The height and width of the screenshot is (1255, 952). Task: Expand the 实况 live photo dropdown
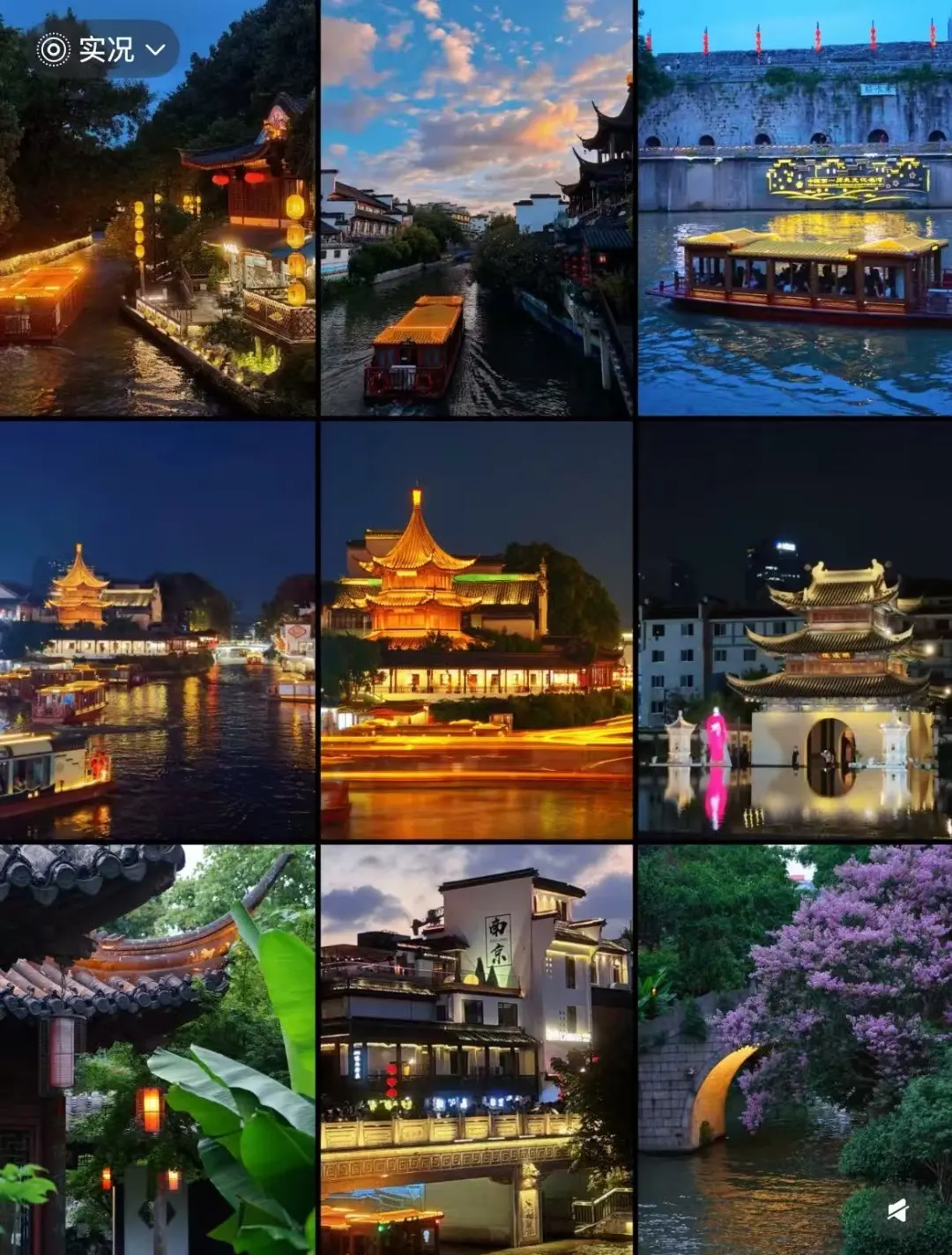click(155, 50)
